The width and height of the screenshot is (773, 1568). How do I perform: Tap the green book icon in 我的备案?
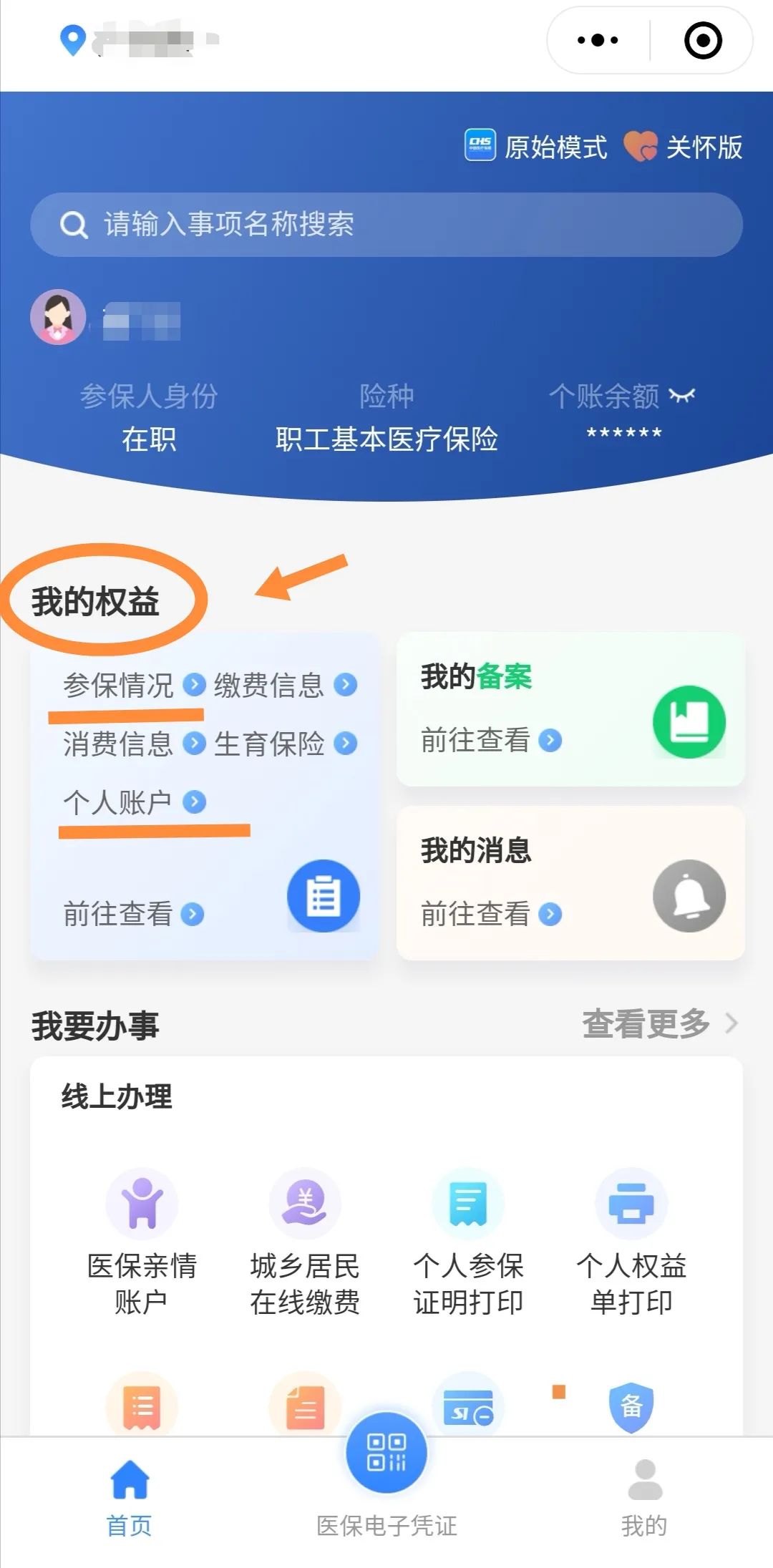pyautogui.click(x=688, y=723)
